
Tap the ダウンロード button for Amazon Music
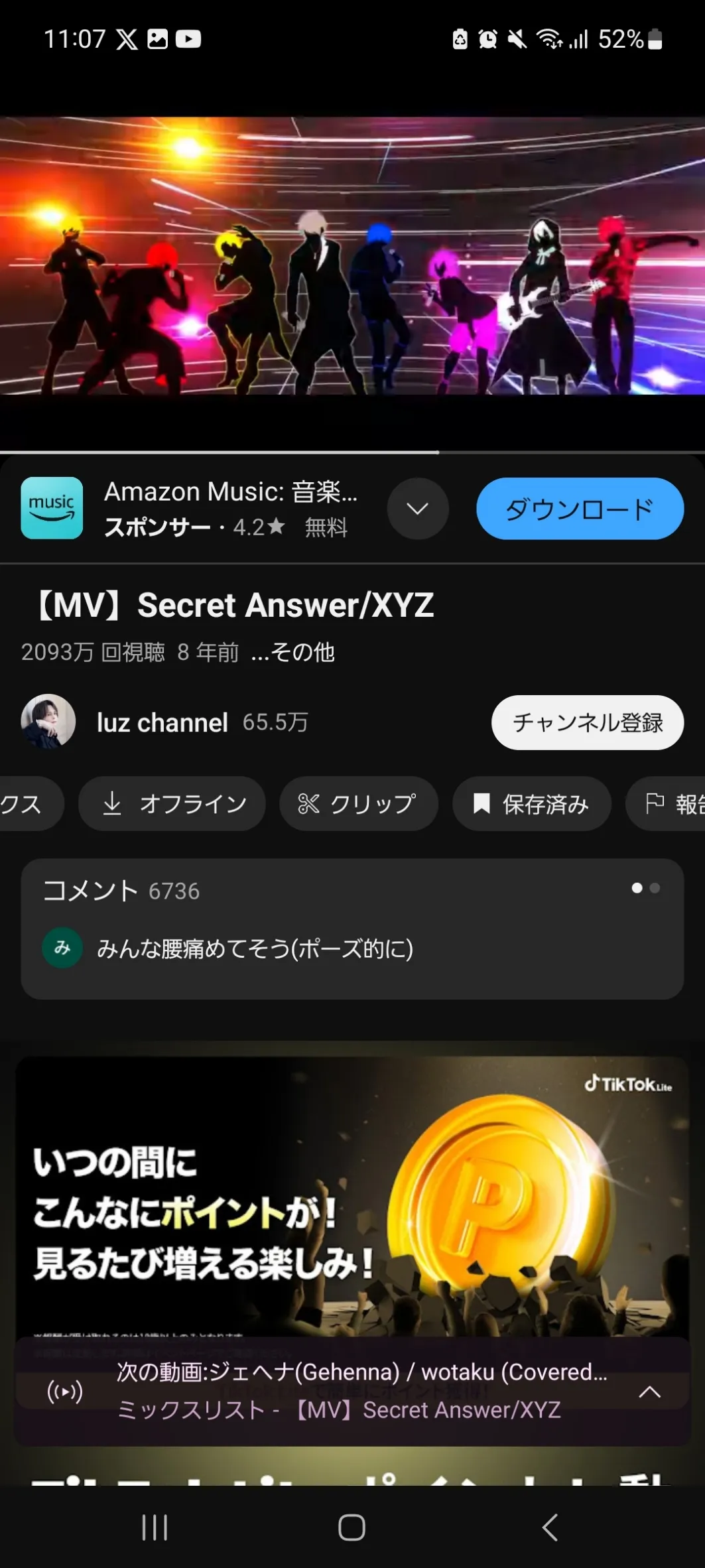click(x=579, y=509)
